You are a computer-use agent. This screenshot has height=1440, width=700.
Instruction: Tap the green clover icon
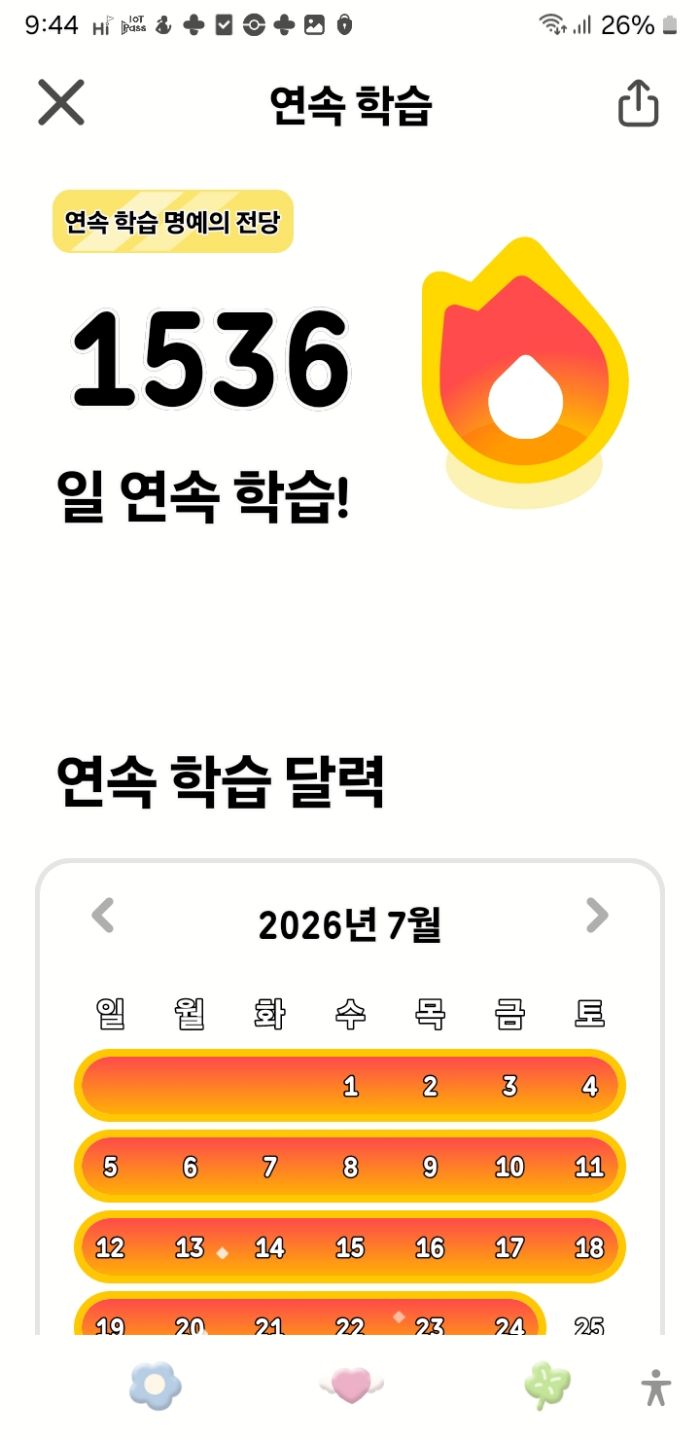click(547, 1386)
